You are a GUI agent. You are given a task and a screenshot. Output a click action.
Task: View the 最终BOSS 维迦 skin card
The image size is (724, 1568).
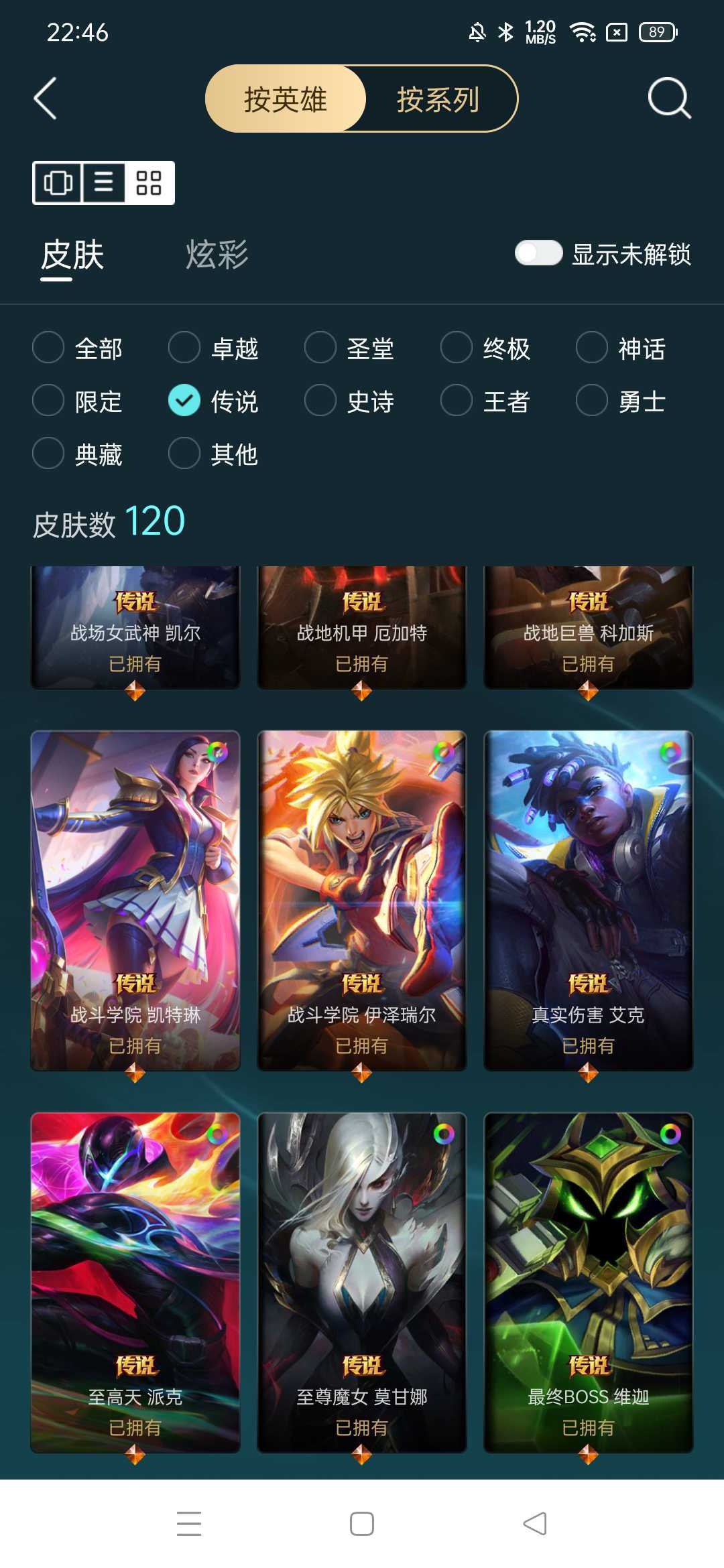click(x=589, y=1282)
